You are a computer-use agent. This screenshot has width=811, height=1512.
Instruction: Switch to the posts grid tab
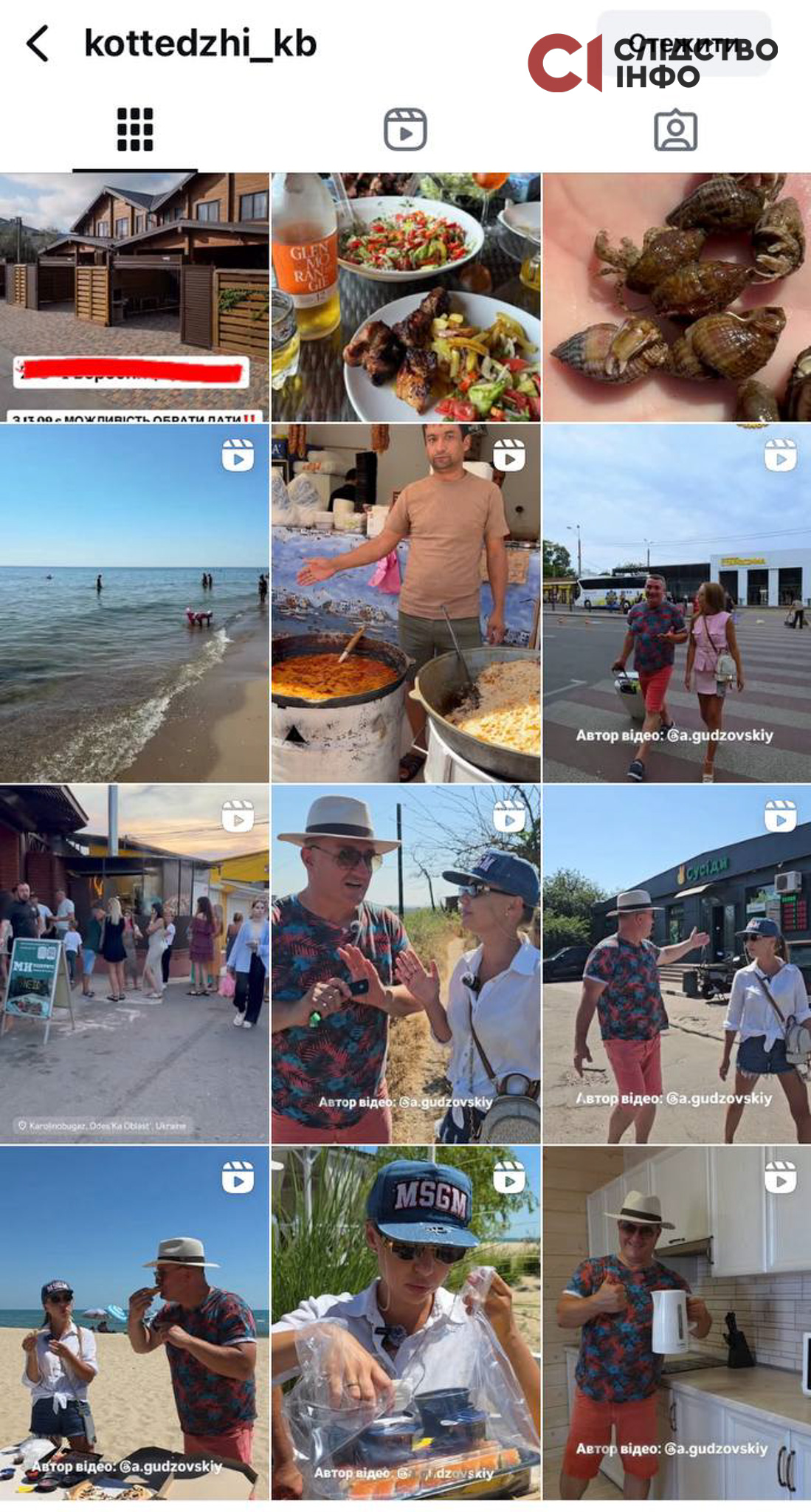[135, 130]
